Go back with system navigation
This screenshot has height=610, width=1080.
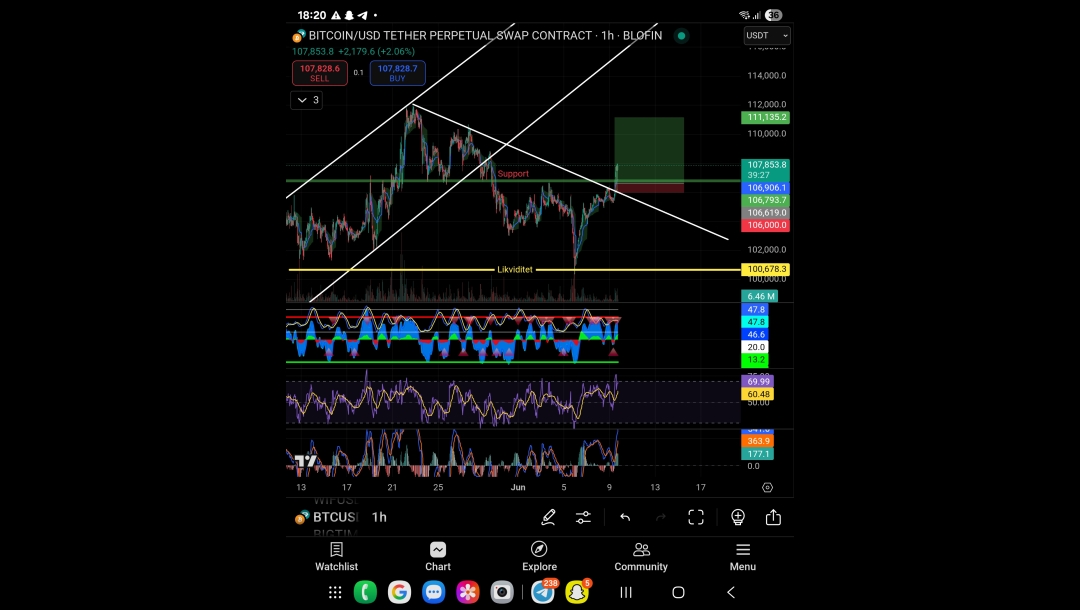[x=731, y=592]
